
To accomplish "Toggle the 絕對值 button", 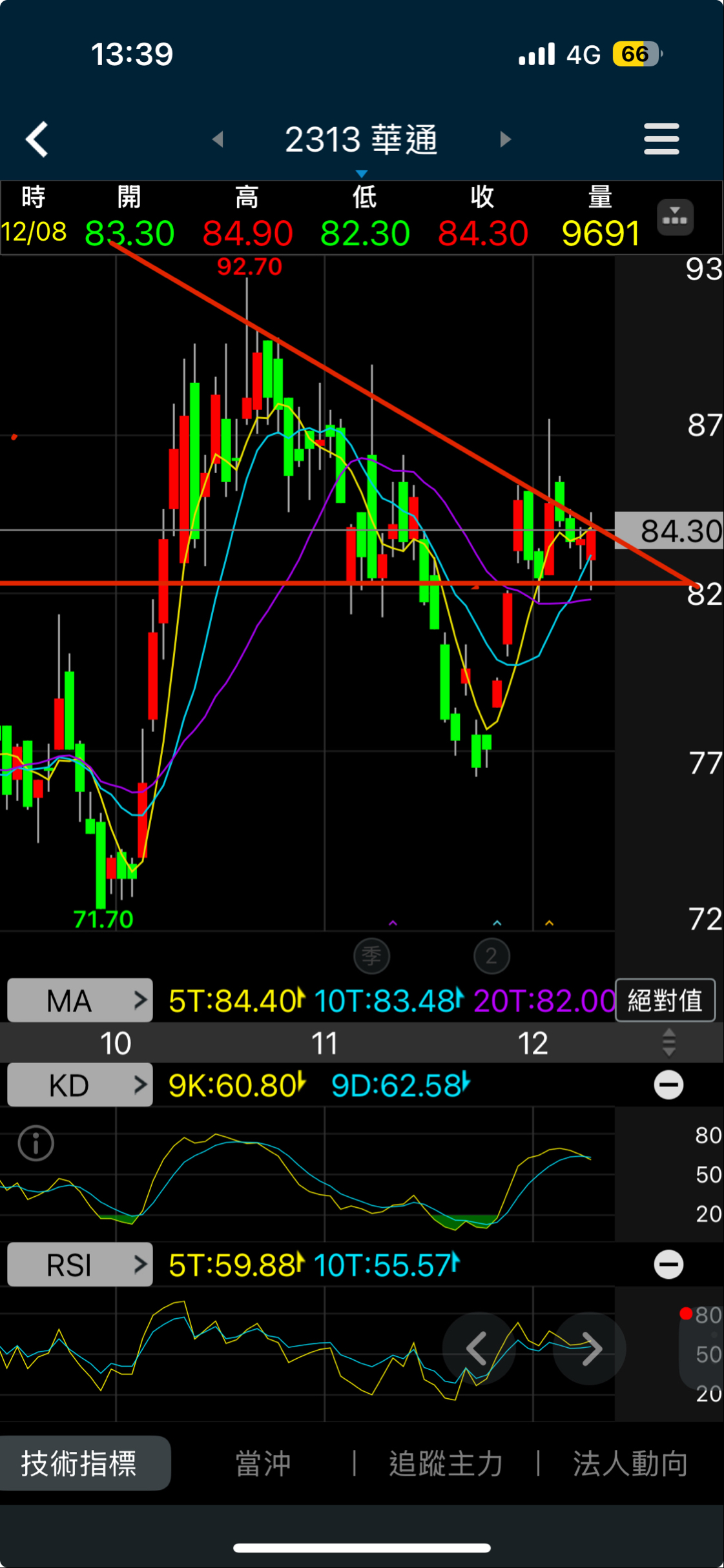I will pyautogui.click(x=665, y=1000).
